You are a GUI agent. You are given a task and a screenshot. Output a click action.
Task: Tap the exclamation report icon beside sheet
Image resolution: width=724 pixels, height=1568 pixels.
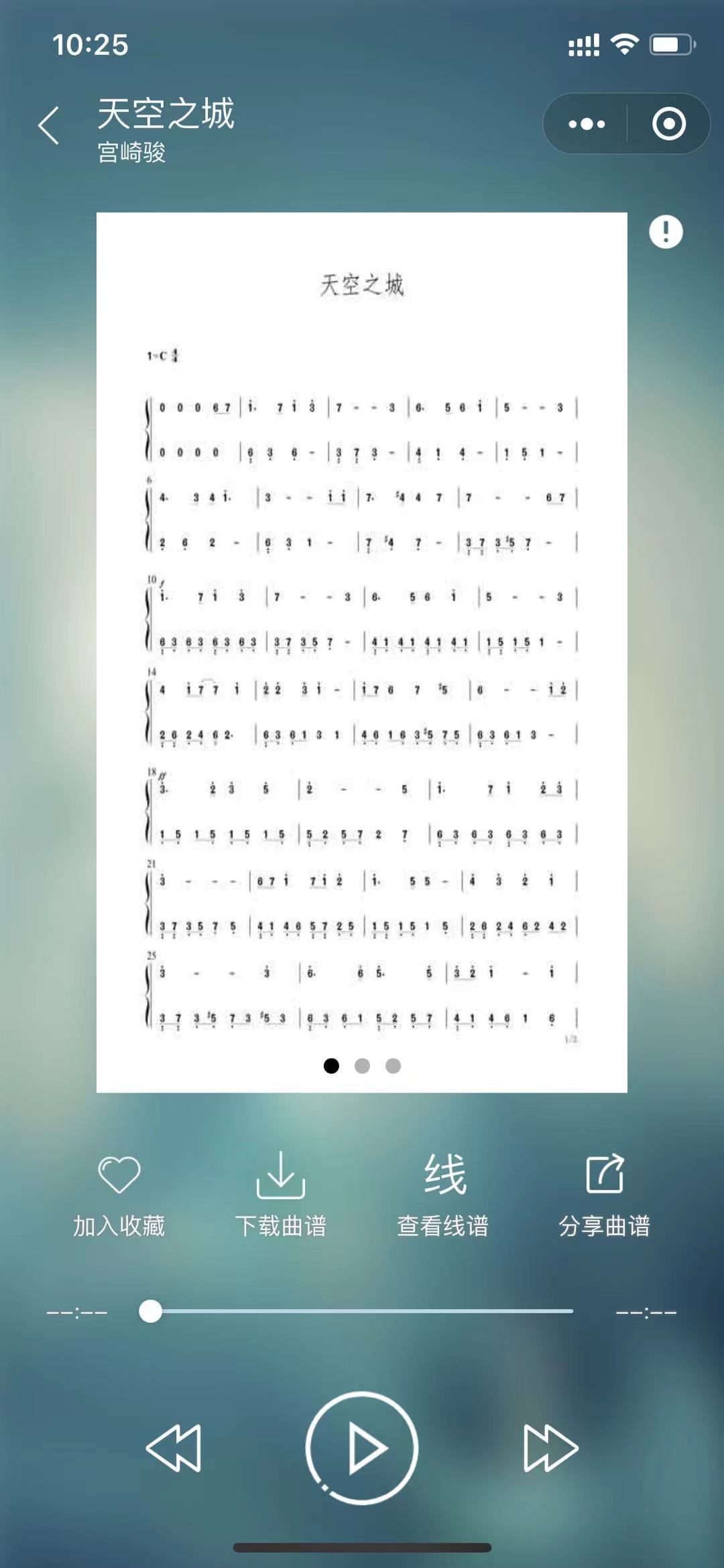(x=666, y=232)
